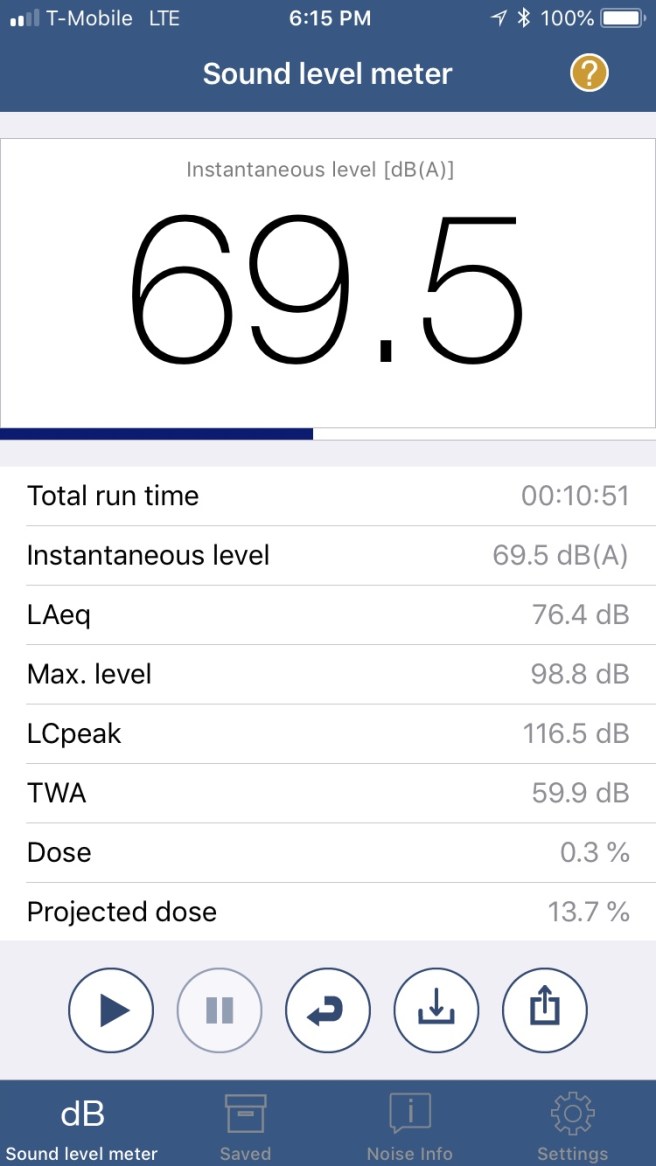Go to the Settings tab
The image size is (656, 1166).
(x=573, y=1126)
